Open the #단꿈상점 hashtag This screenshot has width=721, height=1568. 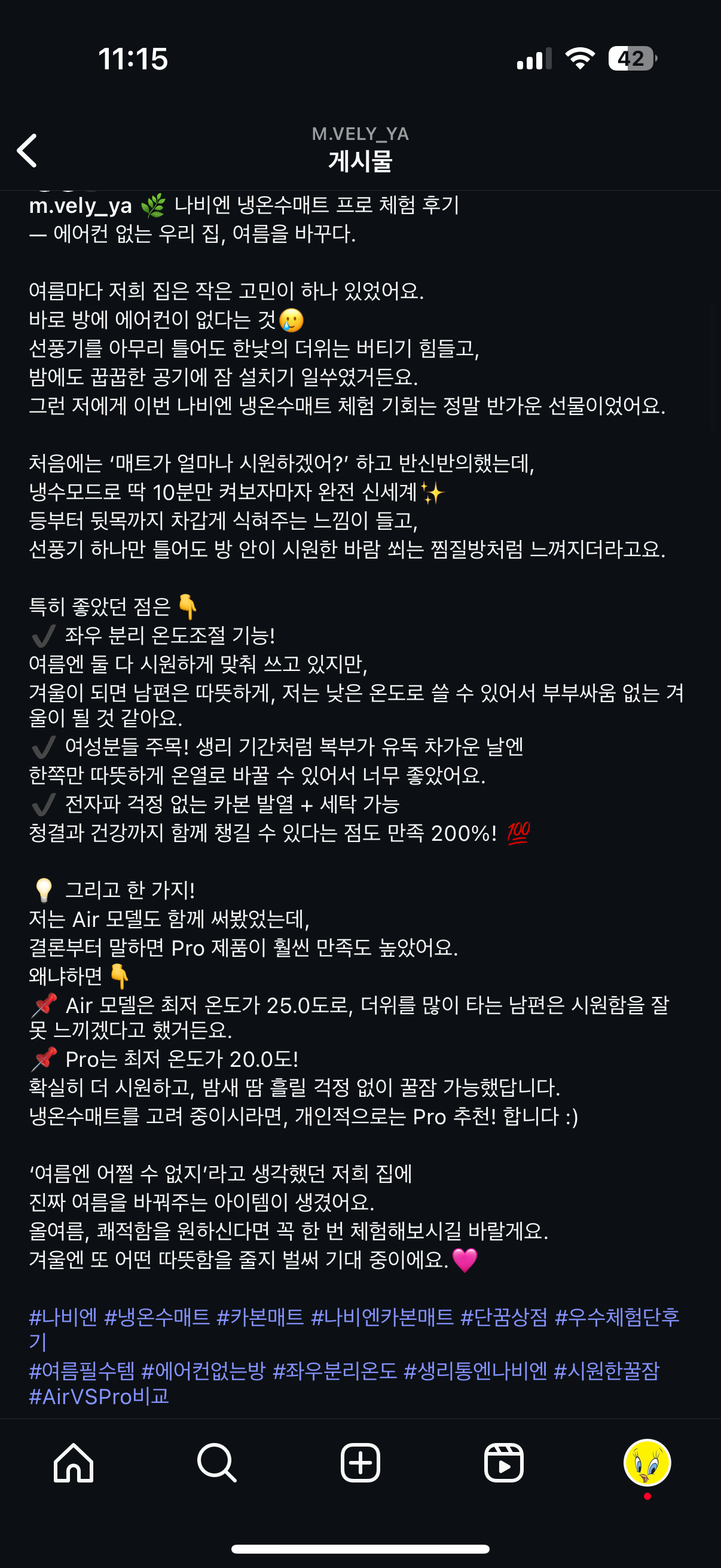coord(504,1317)
